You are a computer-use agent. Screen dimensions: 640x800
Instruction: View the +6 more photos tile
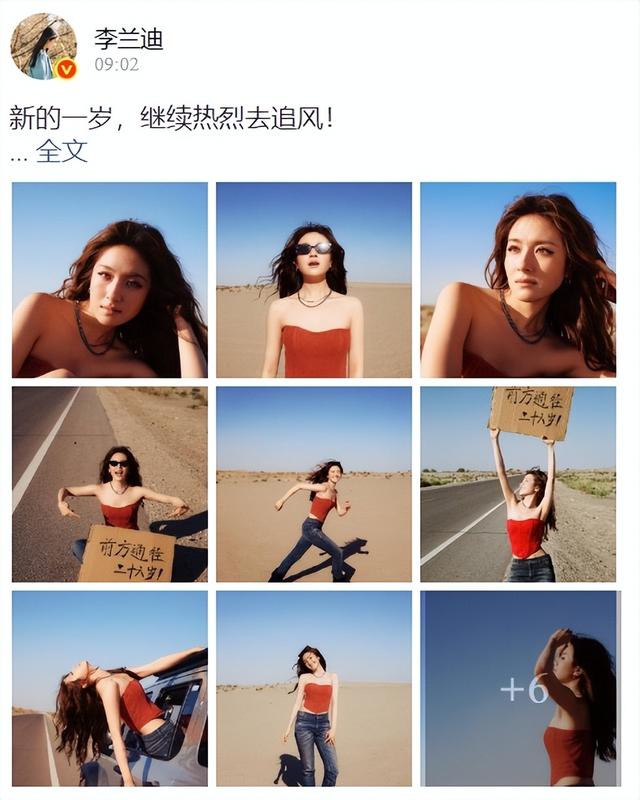(518, 688)
